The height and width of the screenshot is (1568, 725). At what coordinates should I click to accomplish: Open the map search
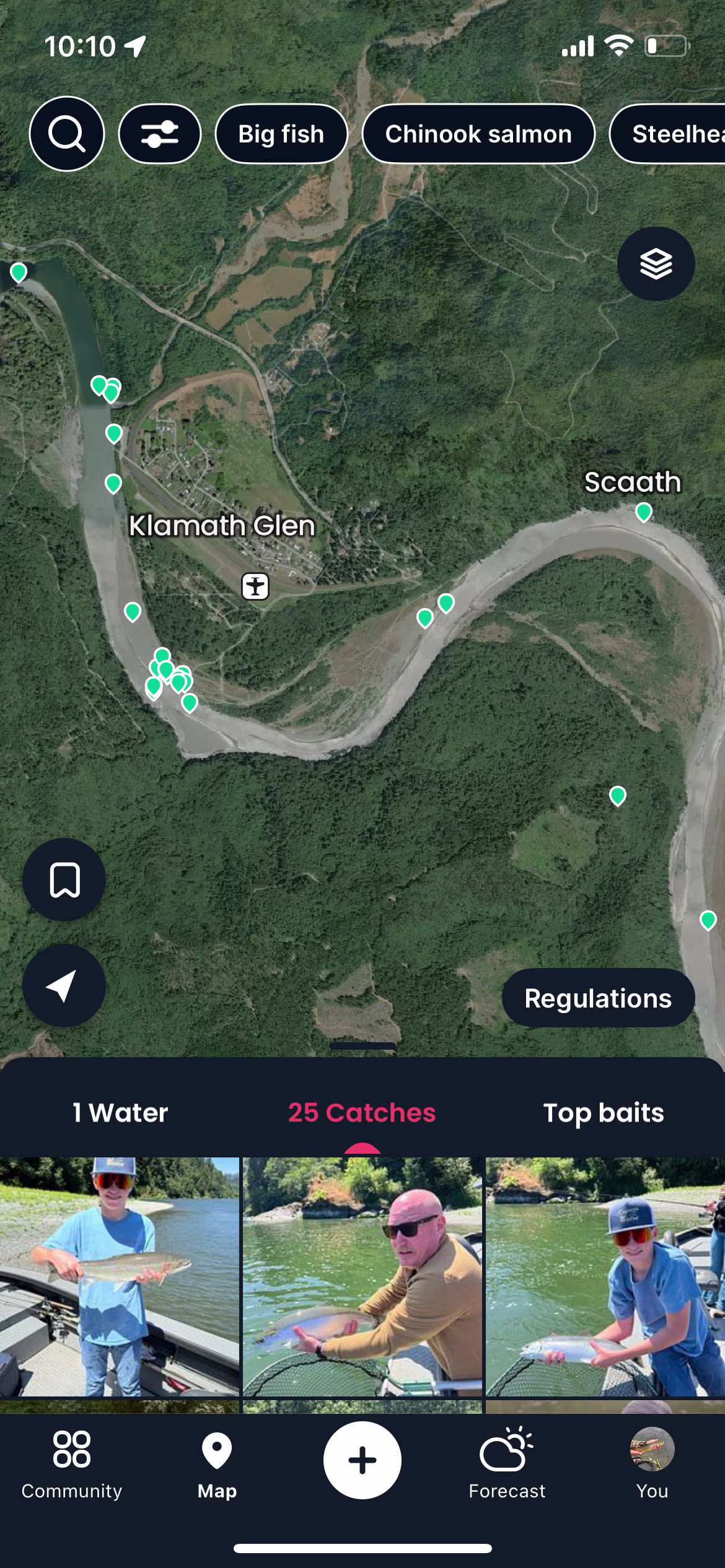coord(67,134)
